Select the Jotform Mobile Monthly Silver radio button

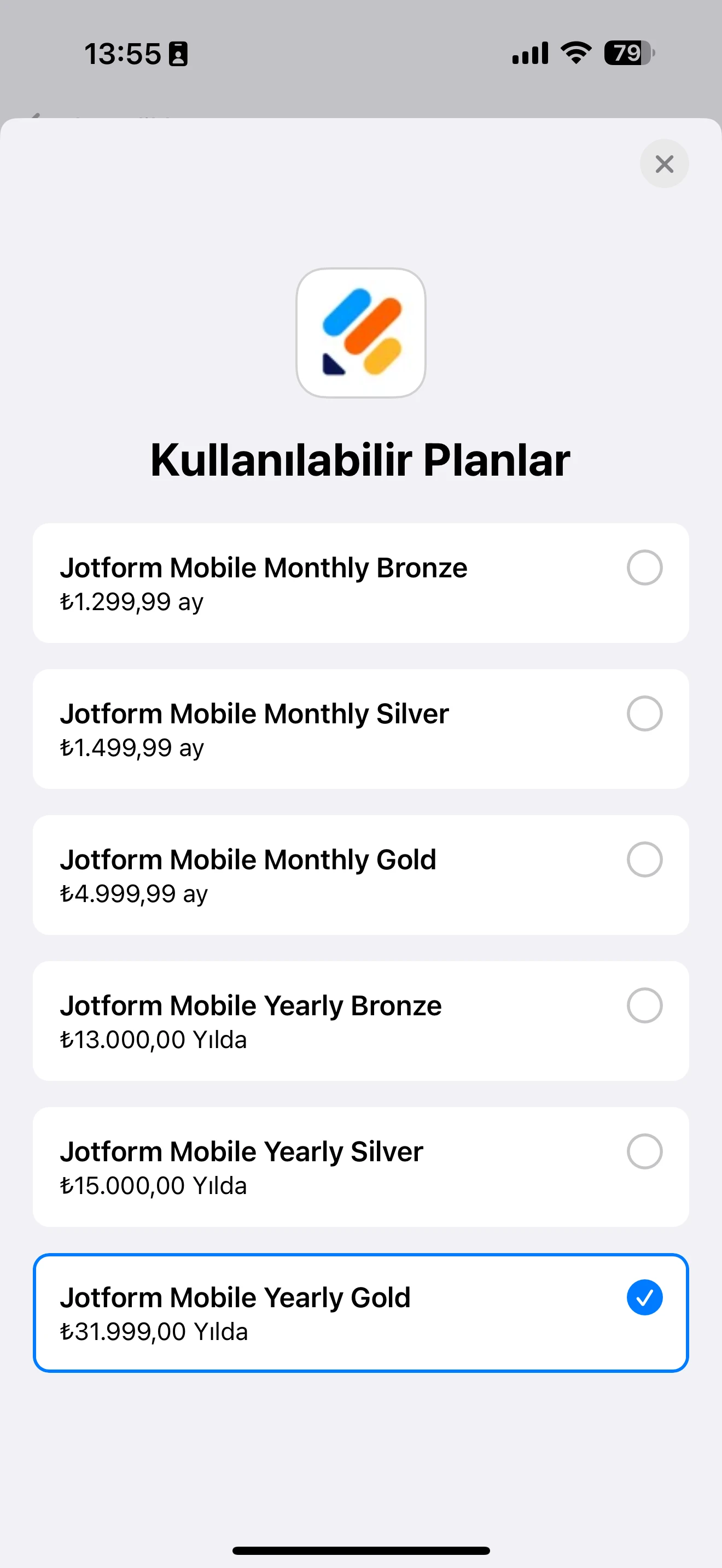644,713
